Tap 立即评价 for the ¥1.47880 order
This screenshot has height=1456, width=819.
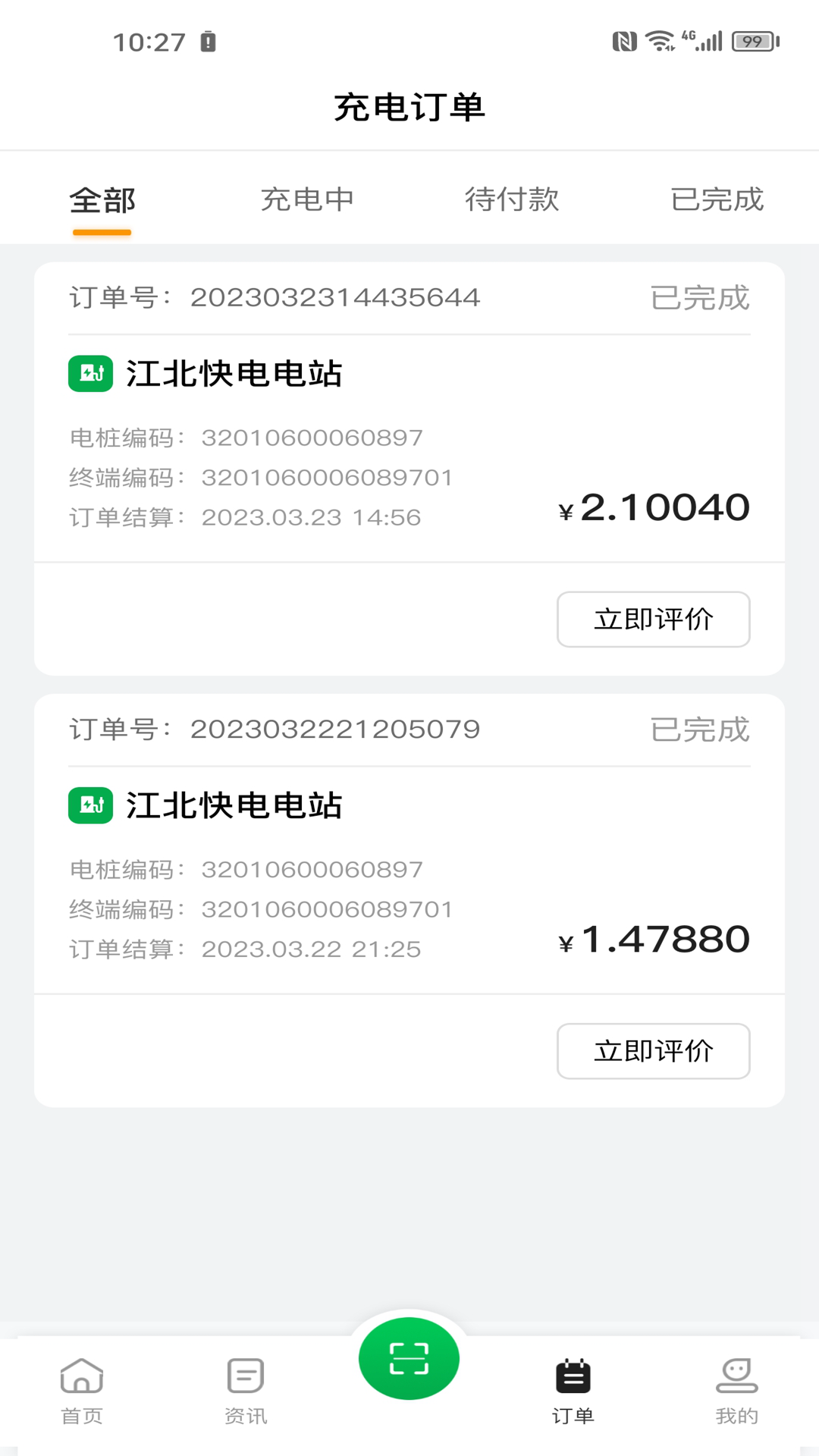click(653, 1051)
